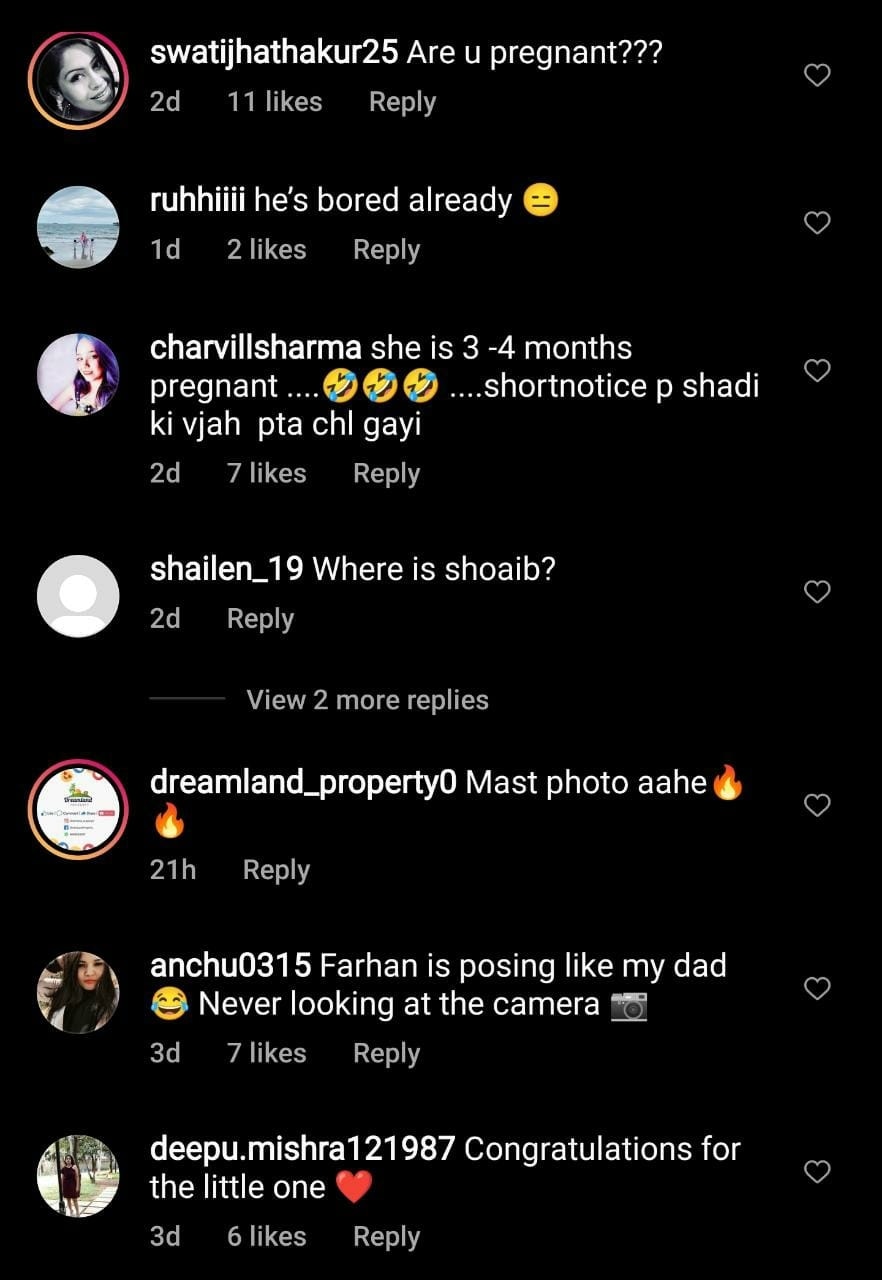Reply to charvillsharma's comment
The width and height of the screenshot is (882, 1280).
(386, 473)
